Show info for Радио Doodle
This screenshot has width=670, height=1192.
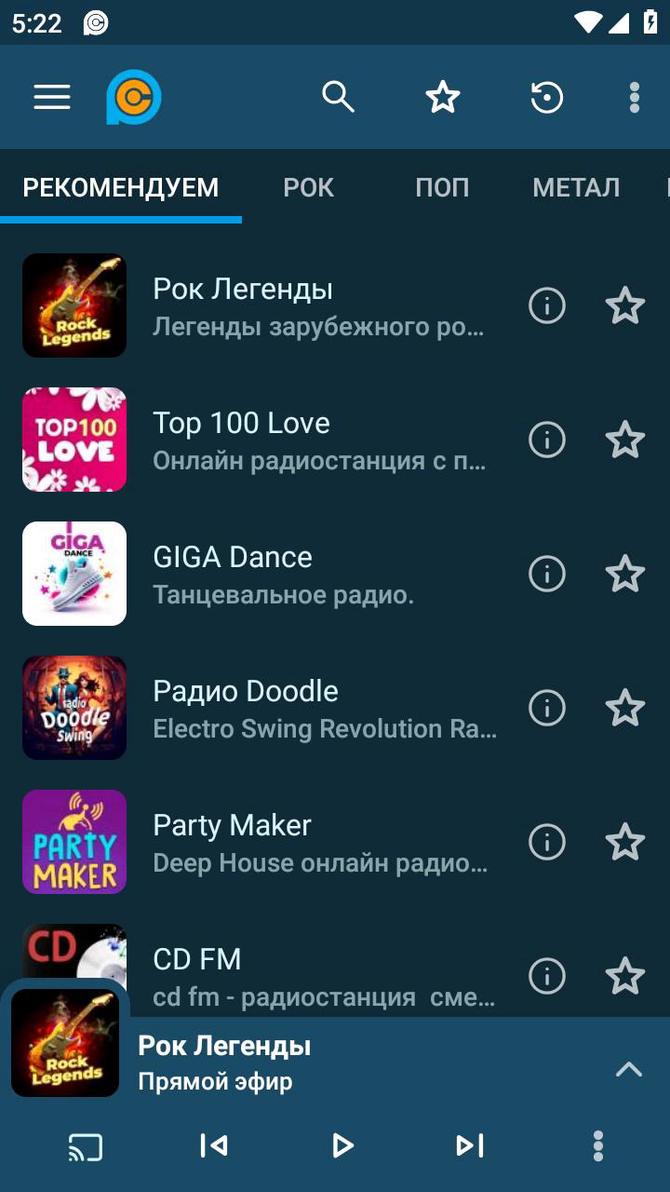547,708
